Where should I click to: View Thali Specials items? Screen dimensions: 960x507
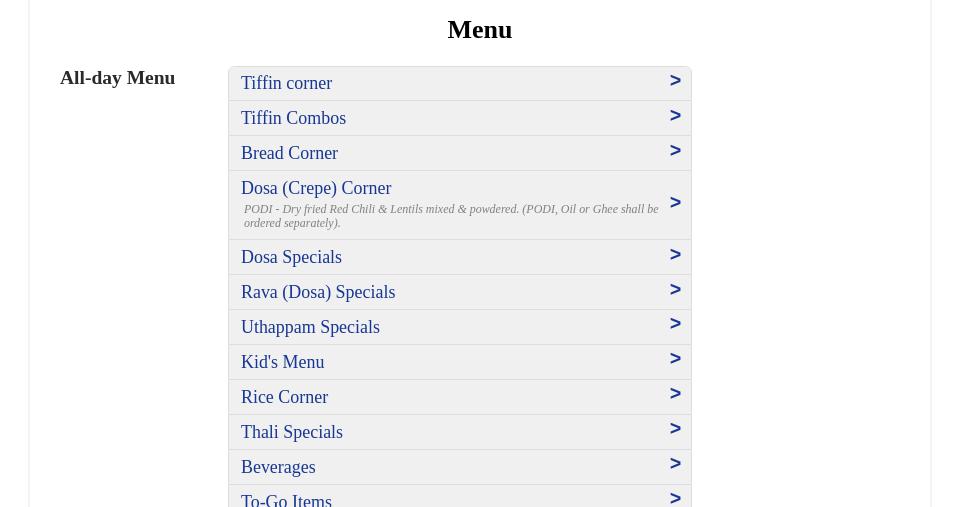(x=459, y=432)
